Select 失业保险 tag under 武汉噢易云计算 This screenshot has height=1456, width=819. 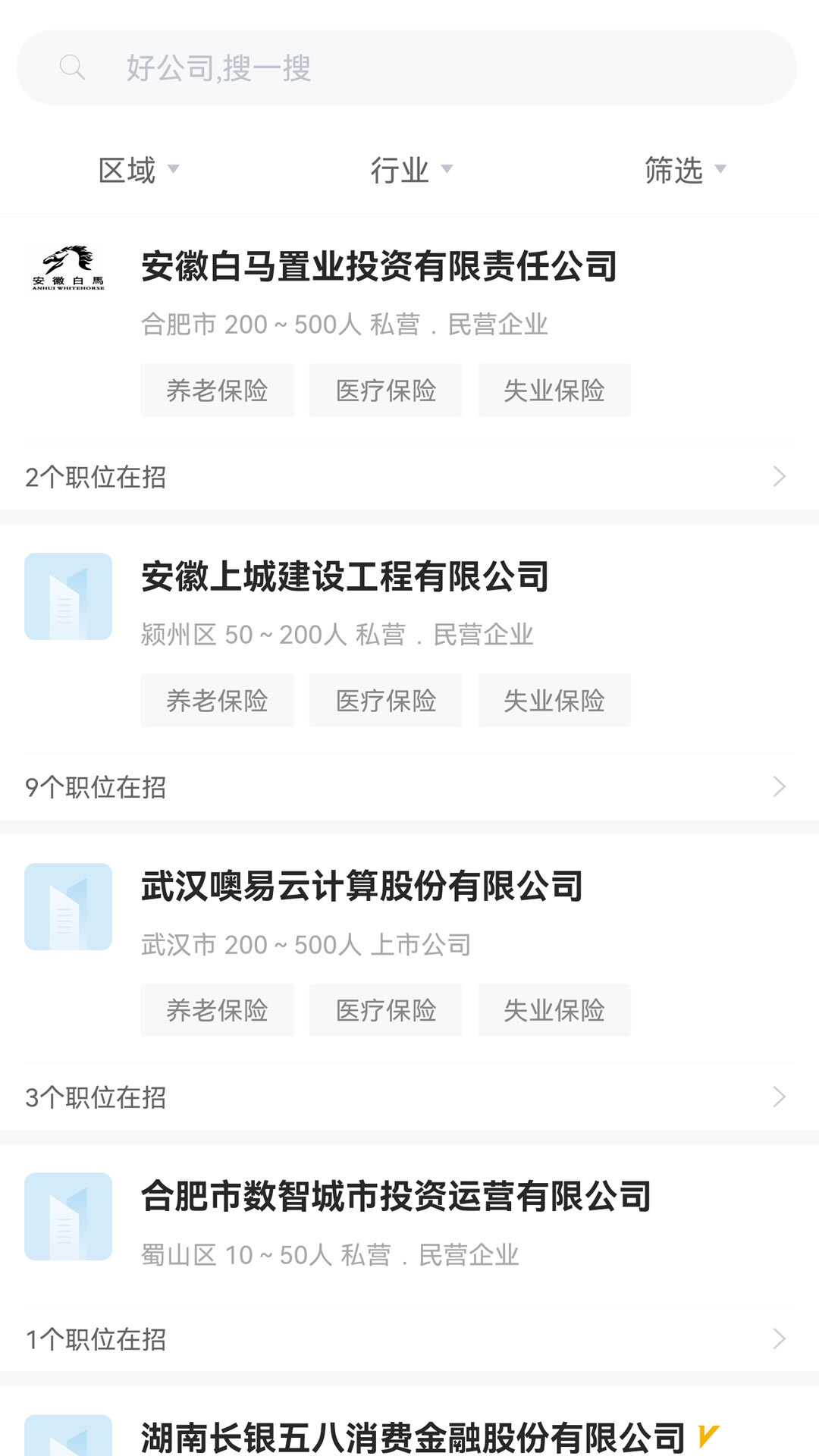pos(554,1010)
